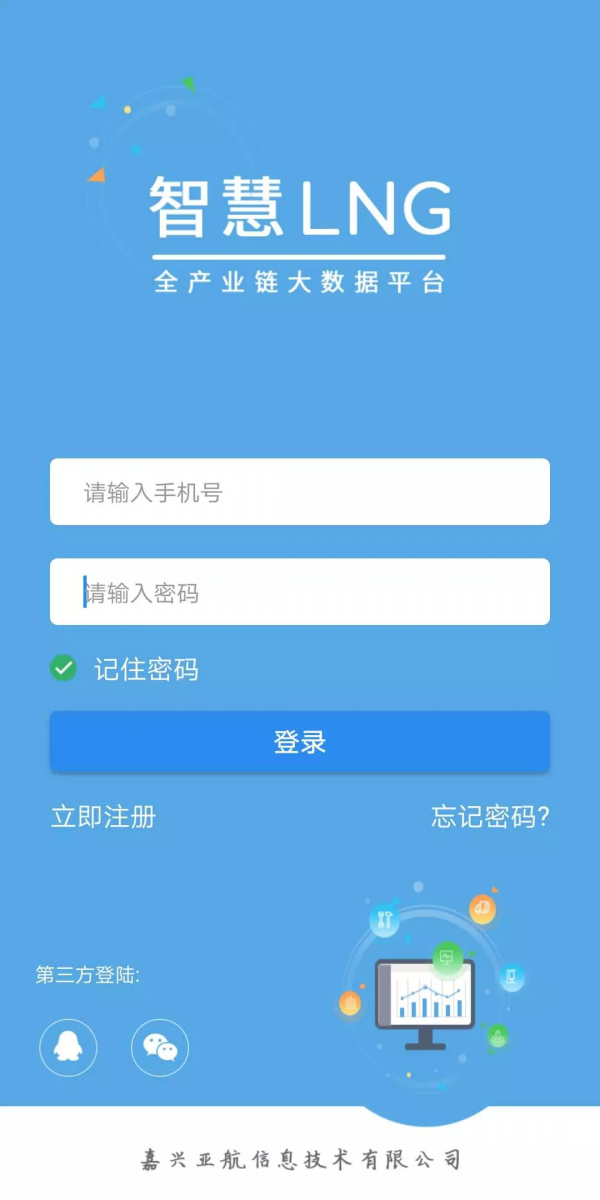Focus the password input field

tap(300, 592)
